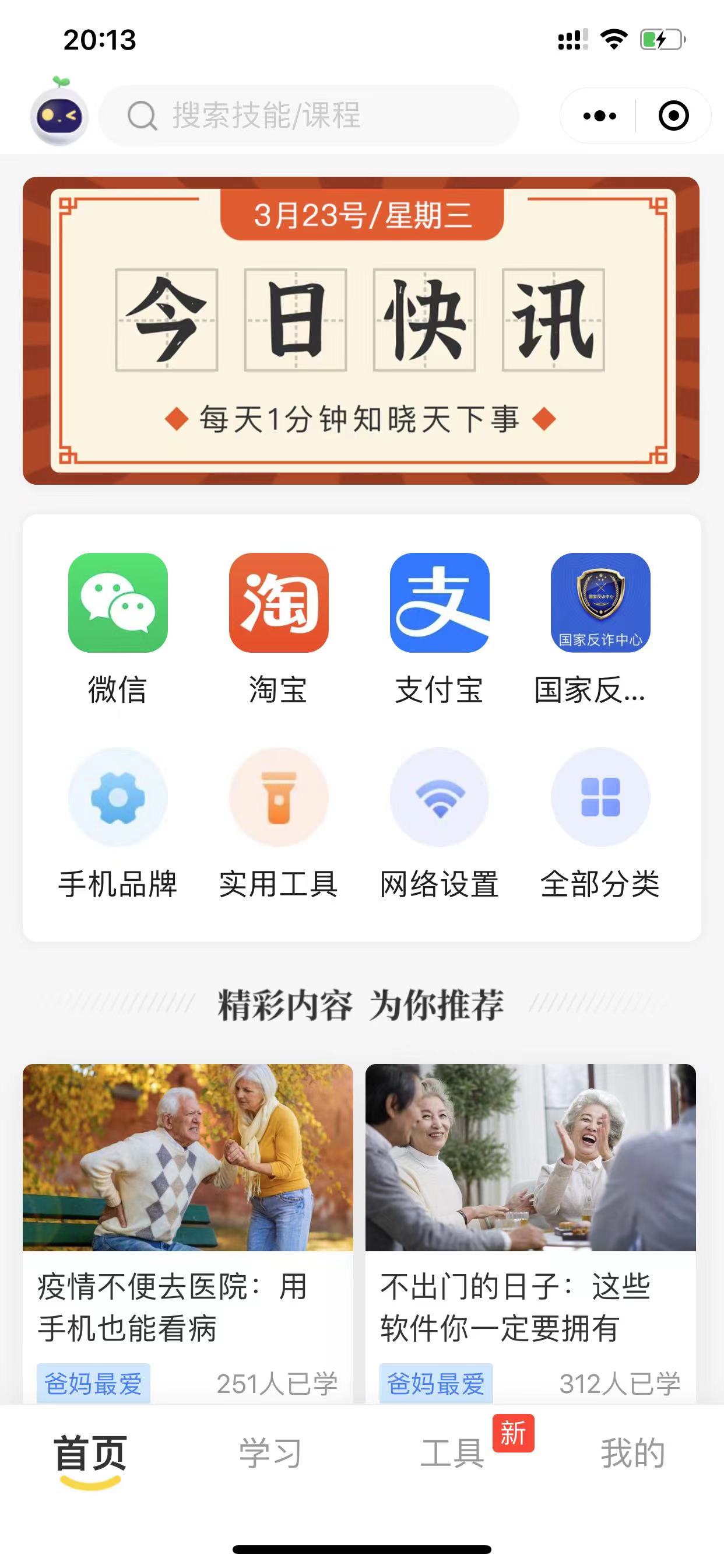The height and width of the screenshot is (1568, 724).
Task: Open the 今日快讯 daily news banner
Action: [361, 331]
